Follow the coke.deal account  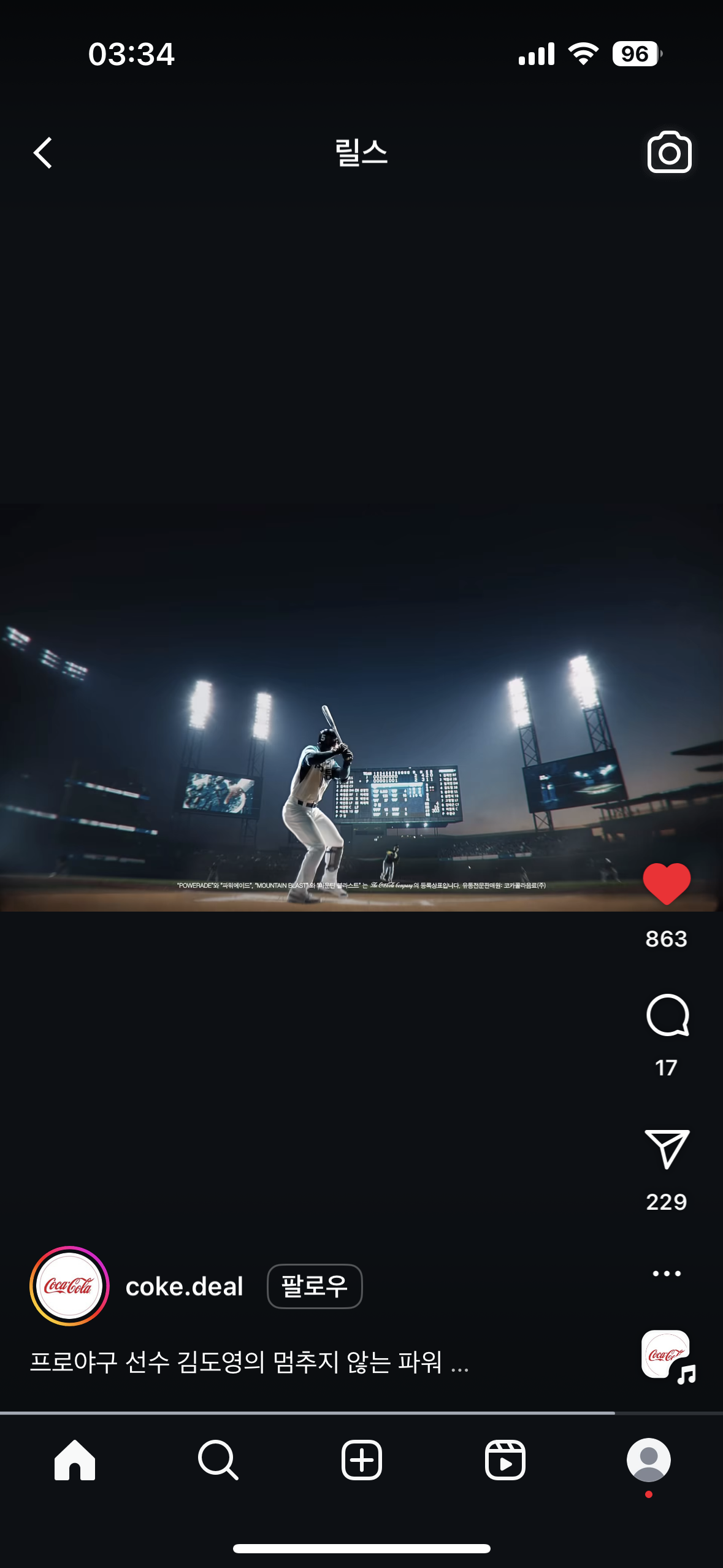[x=315, y=1286]
